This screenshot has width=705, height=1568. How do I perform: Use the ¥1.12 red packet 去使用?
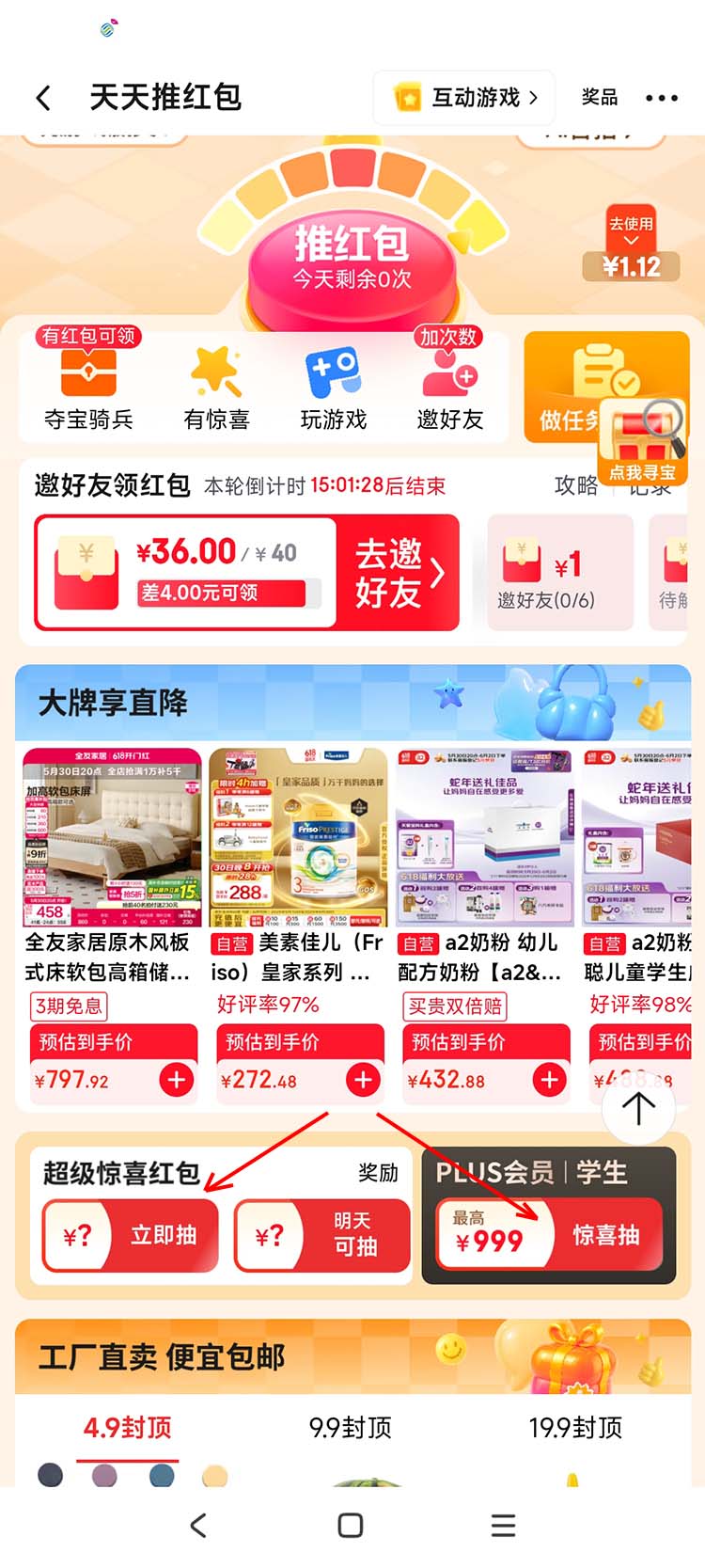click(x=631, y=246)
